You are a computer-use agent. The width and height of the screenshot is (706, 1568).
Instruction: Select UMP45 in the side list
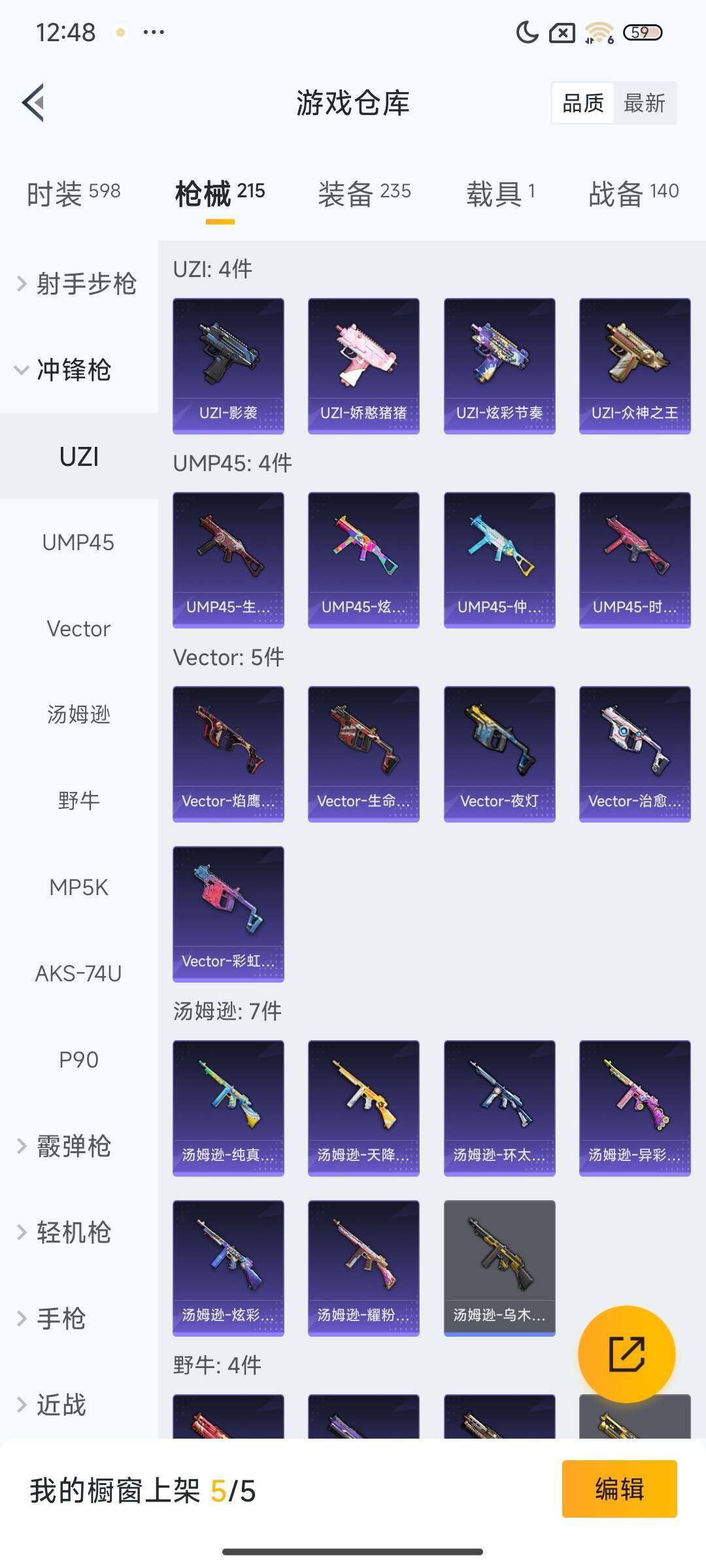coord(78,542)
